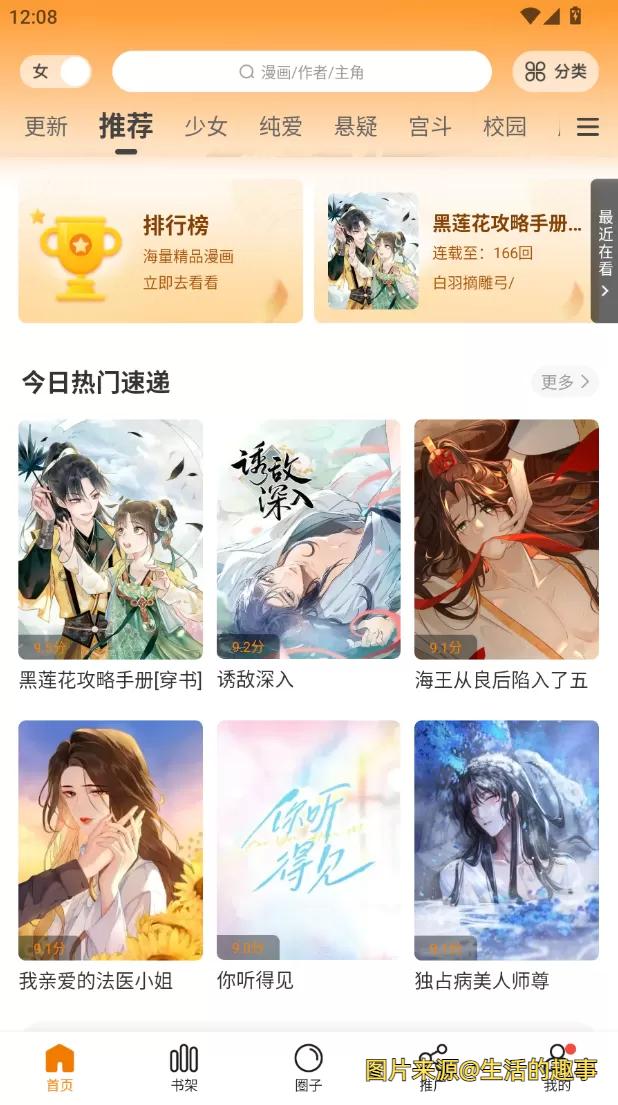
Task: Select the 校园 tab
Action: [505, 127]
